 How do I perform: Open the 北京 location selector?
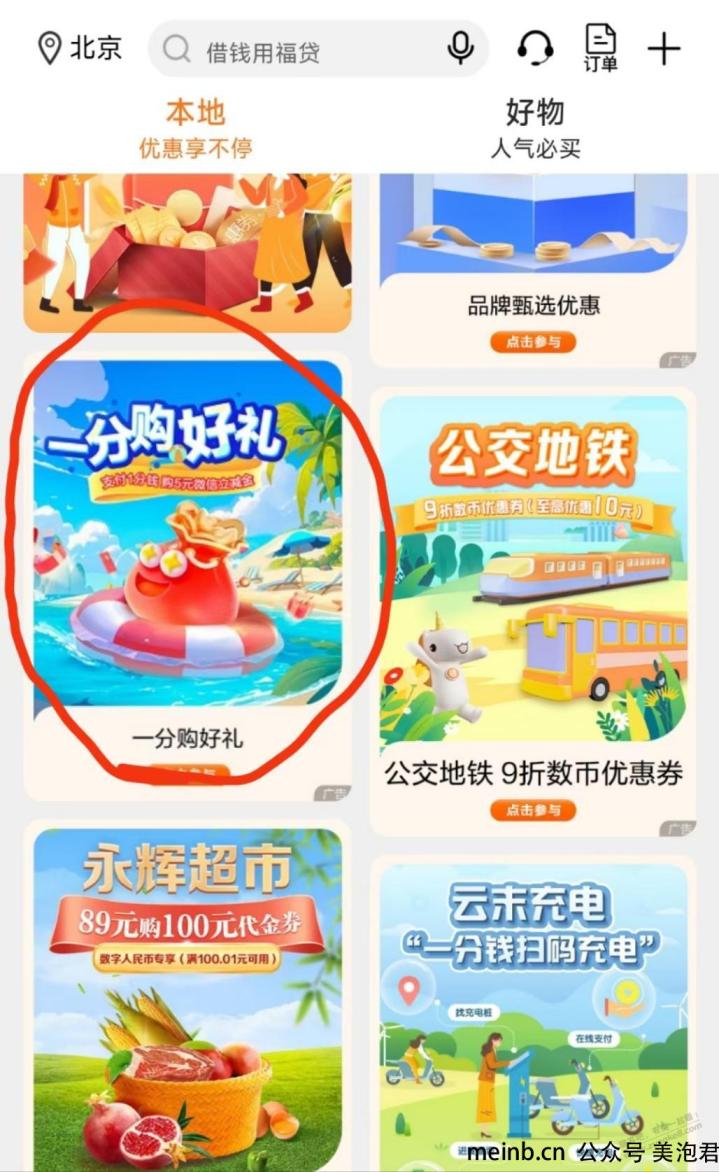point(80,48)
